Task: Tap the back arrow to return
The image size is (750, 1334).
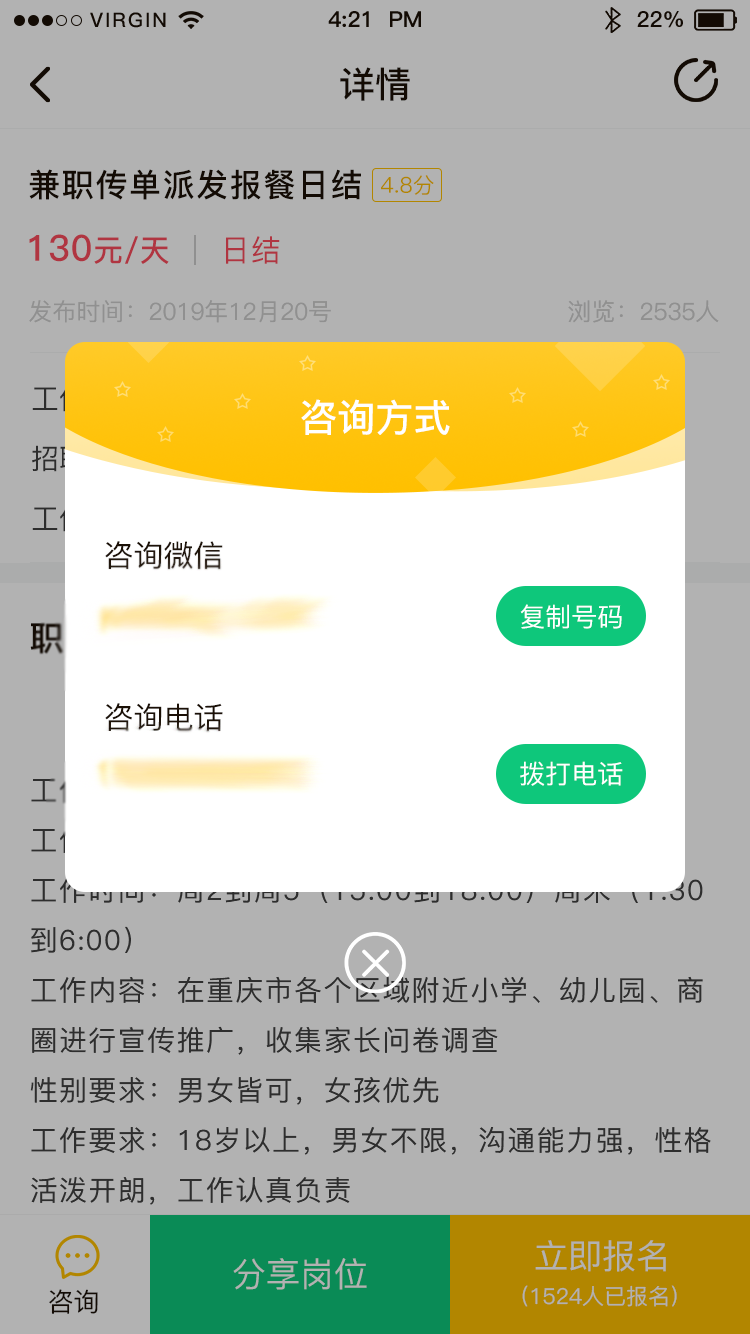Action: (40, 84)
